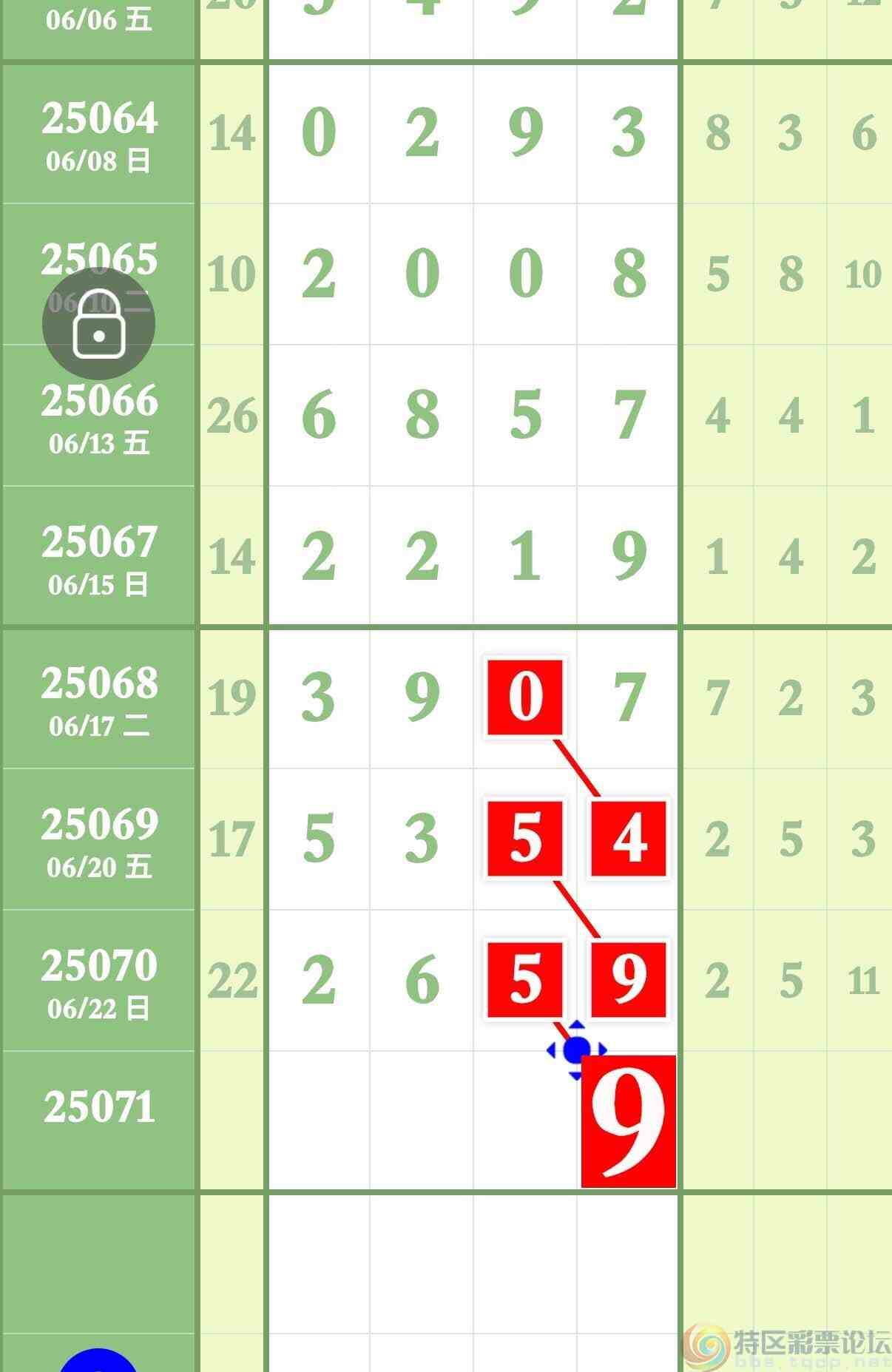This screenshot has height=1372, width=892.
Task: Select the large red 9 marker
Action: coord(629,1121)
